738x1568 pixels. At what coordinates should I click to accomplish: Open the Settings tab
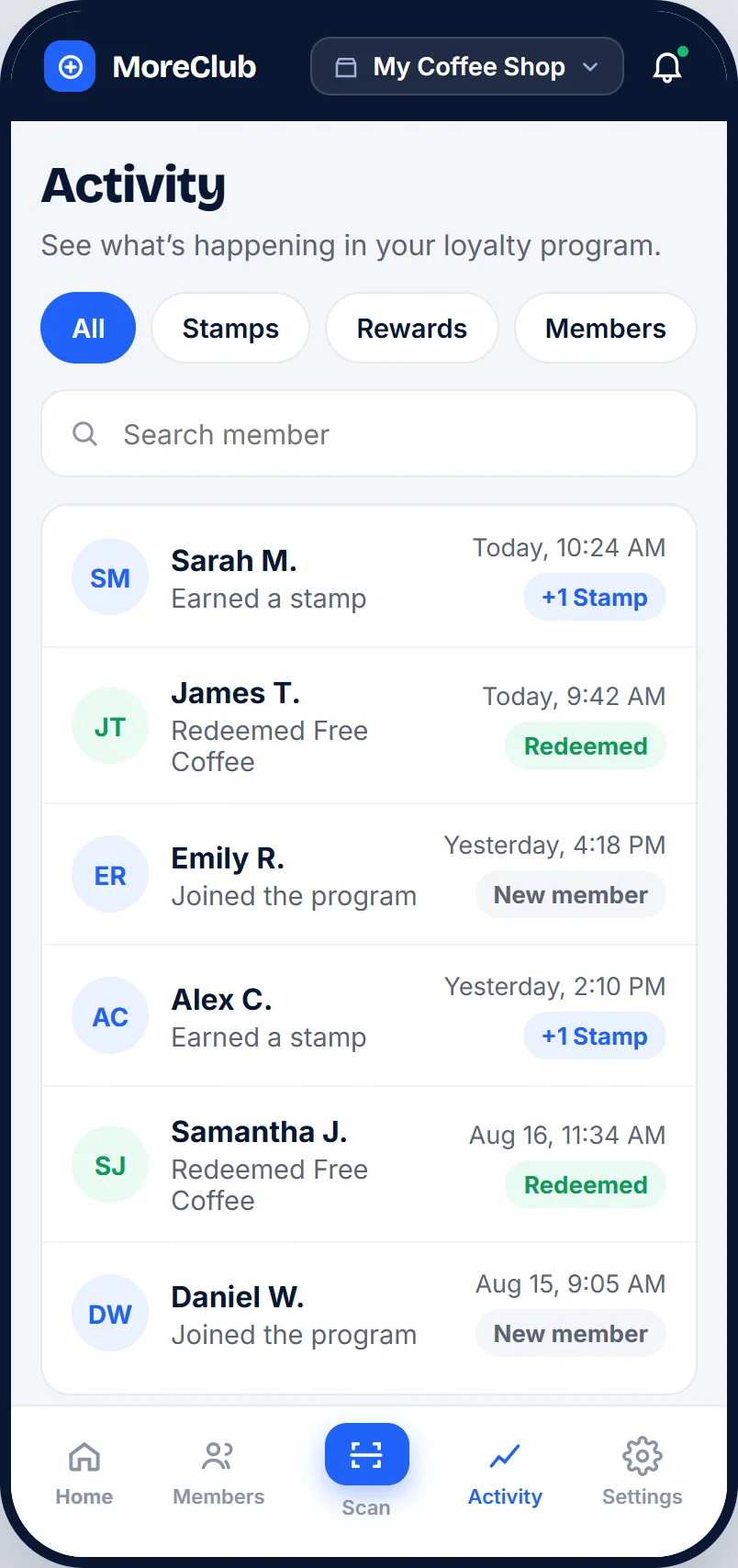tap(642, 1473)
